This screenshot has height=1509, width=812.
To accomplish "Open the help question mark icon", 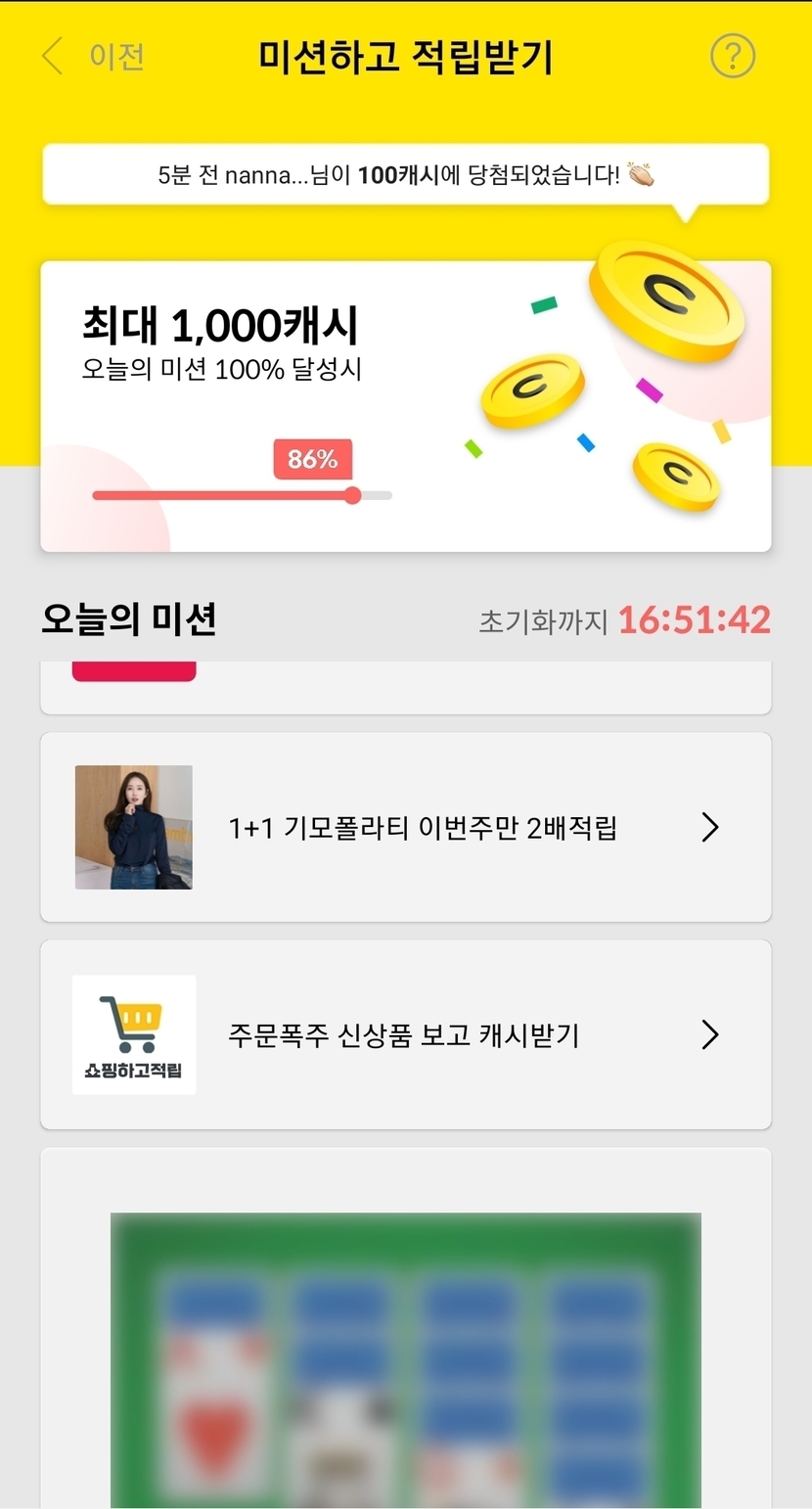I will (732, 56).
